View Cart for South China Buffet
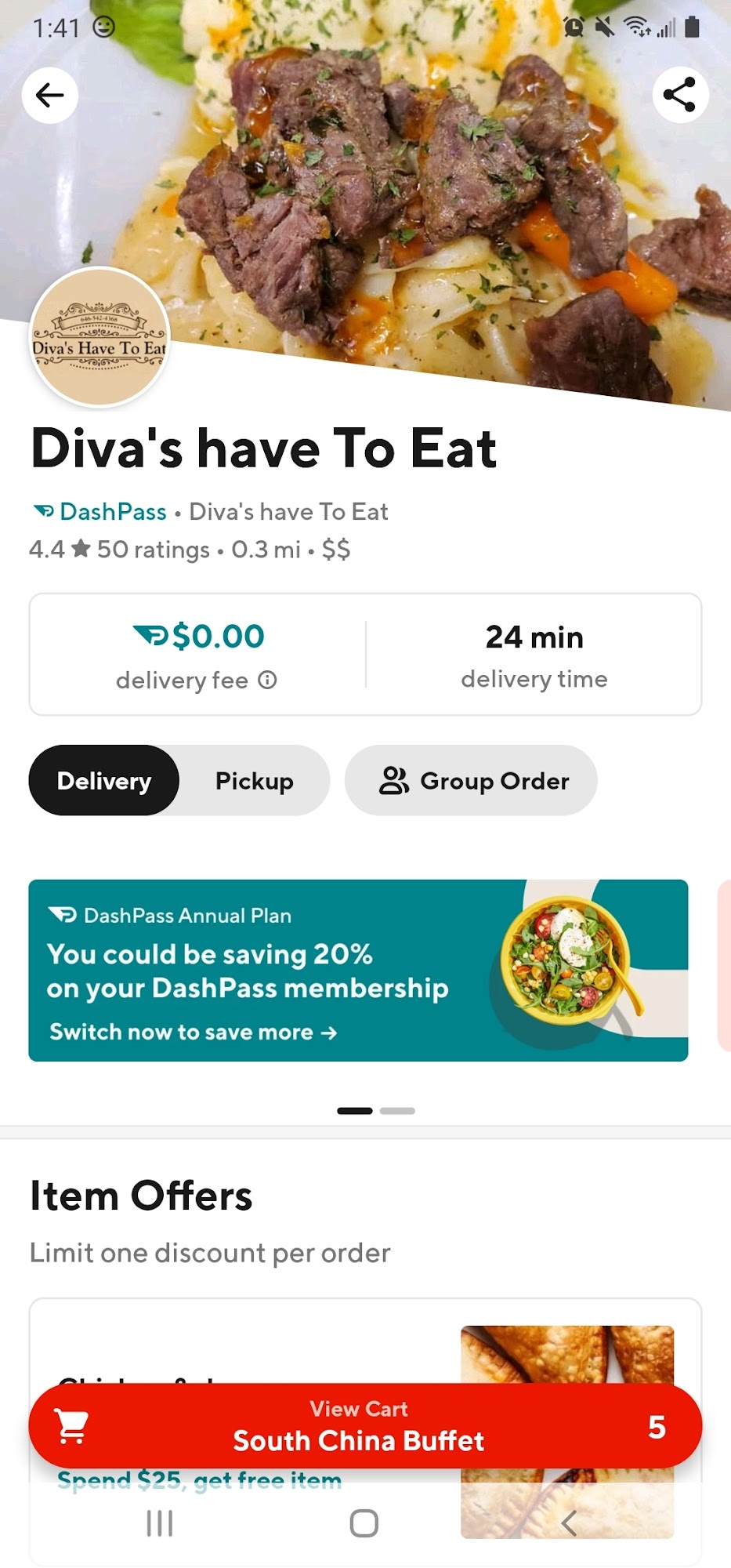The height and width of the screenshot is (1568, 731). pos(365,1425)
